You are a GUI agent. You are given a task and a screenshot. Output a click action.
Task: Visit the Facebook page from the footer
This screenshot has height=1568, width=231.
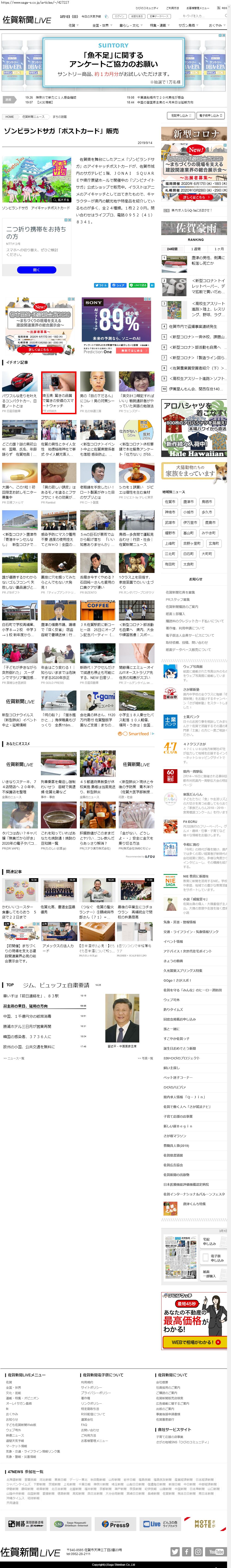point(187,1552)
